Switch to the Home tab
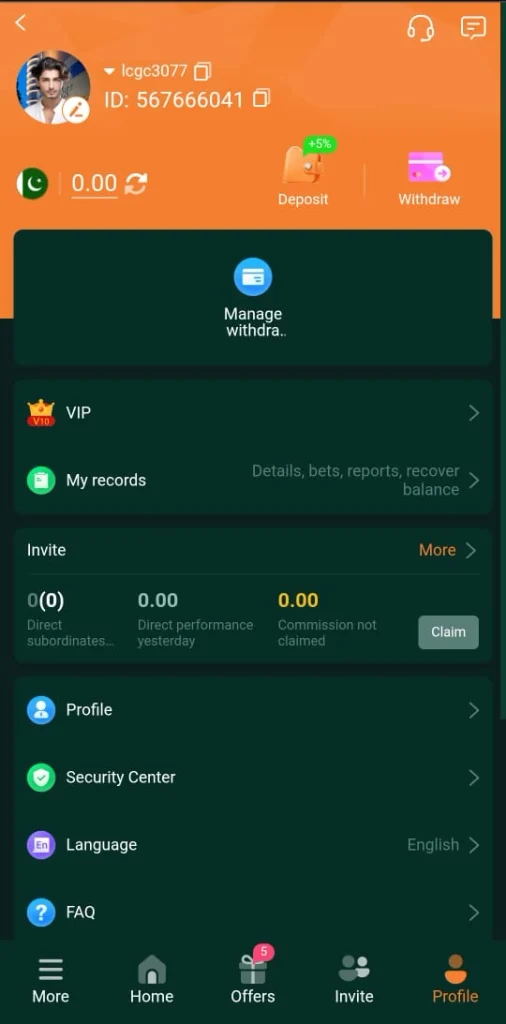 pyautogui.click(x=151, y=979)
